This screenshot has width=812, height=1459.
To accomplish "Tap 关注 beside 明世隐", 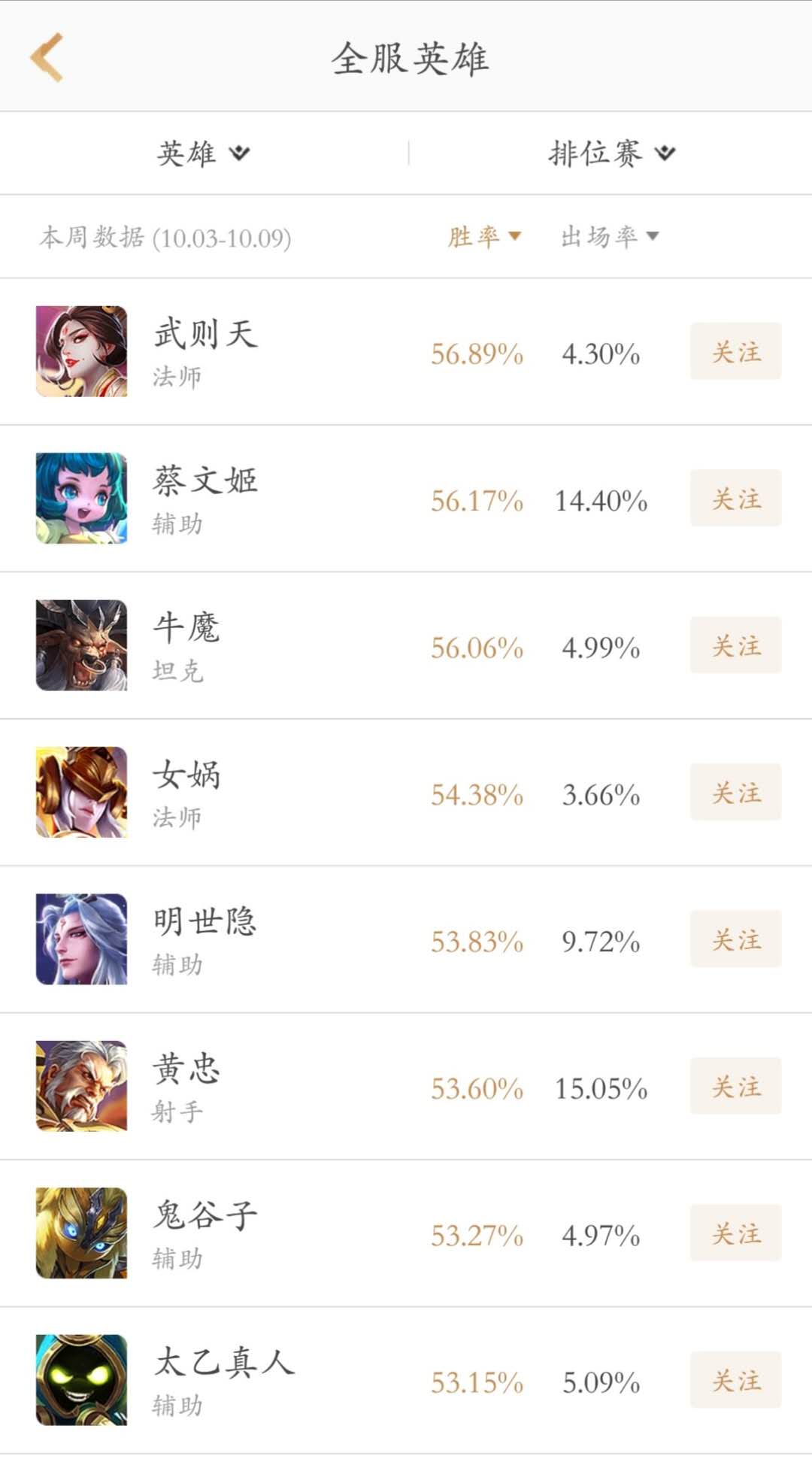I will [735, 939].
